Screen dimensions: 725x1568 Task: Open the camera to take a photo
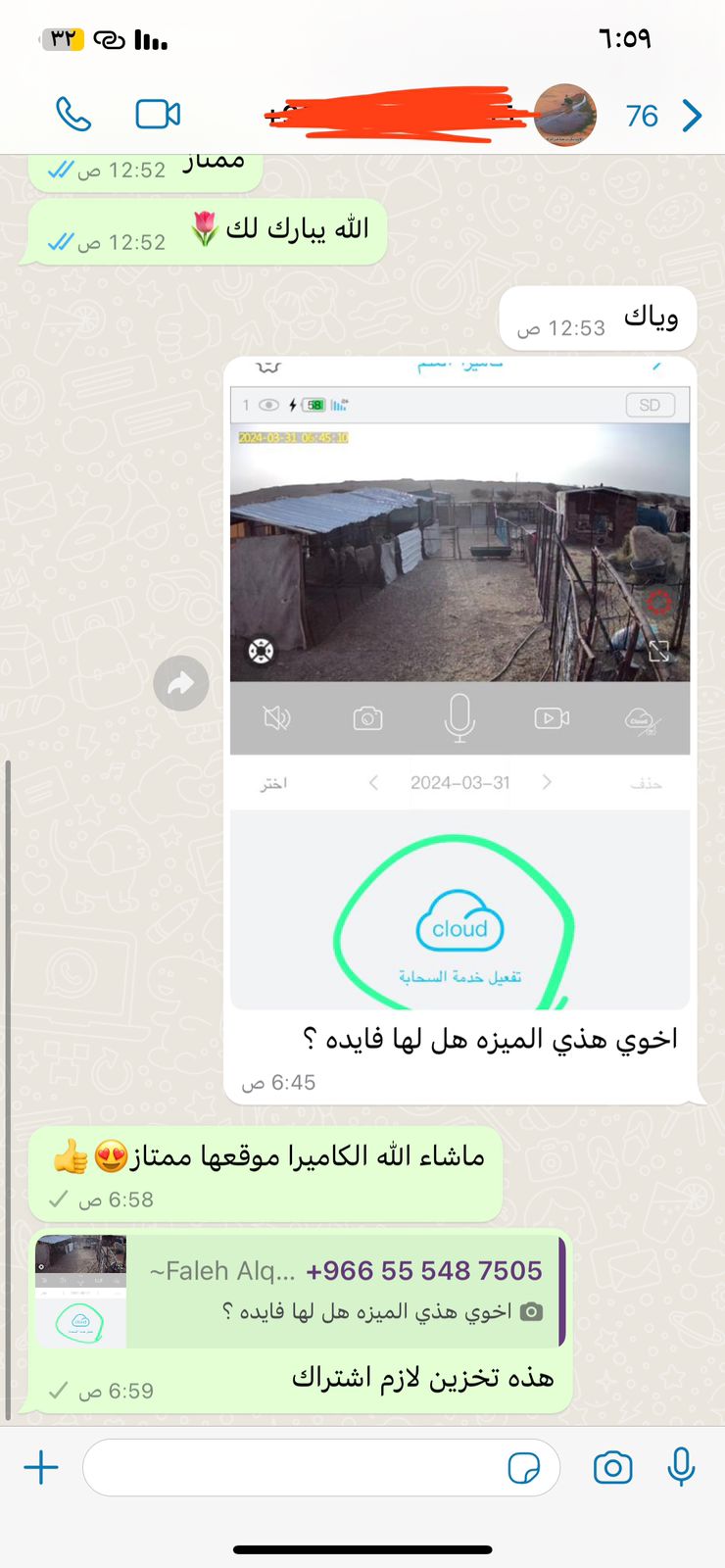click(x=612, y=1467)
